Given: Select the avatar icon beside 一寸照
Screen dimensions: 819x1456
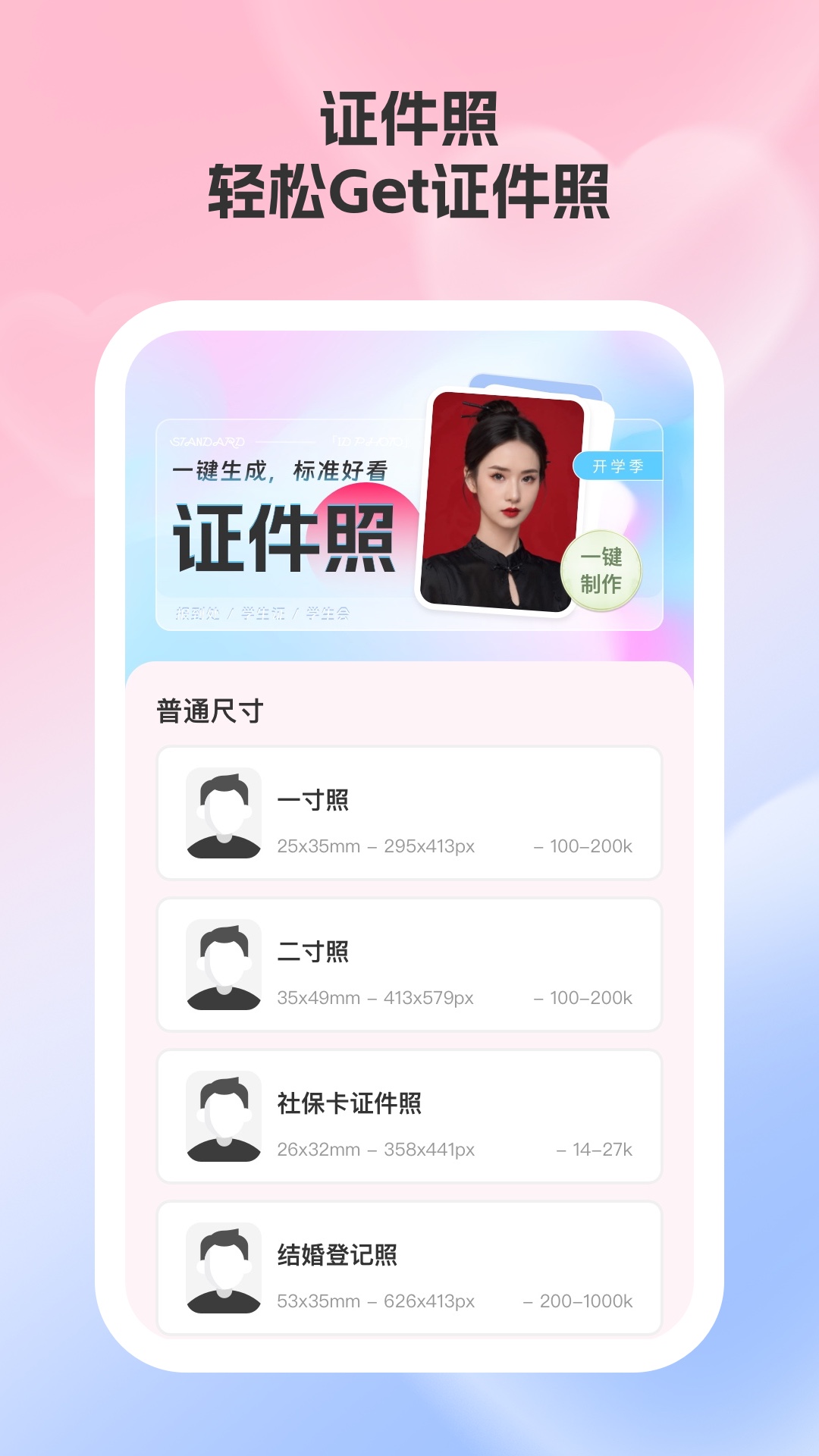Looking at the screenshot, I should click(x=224, y=814).
